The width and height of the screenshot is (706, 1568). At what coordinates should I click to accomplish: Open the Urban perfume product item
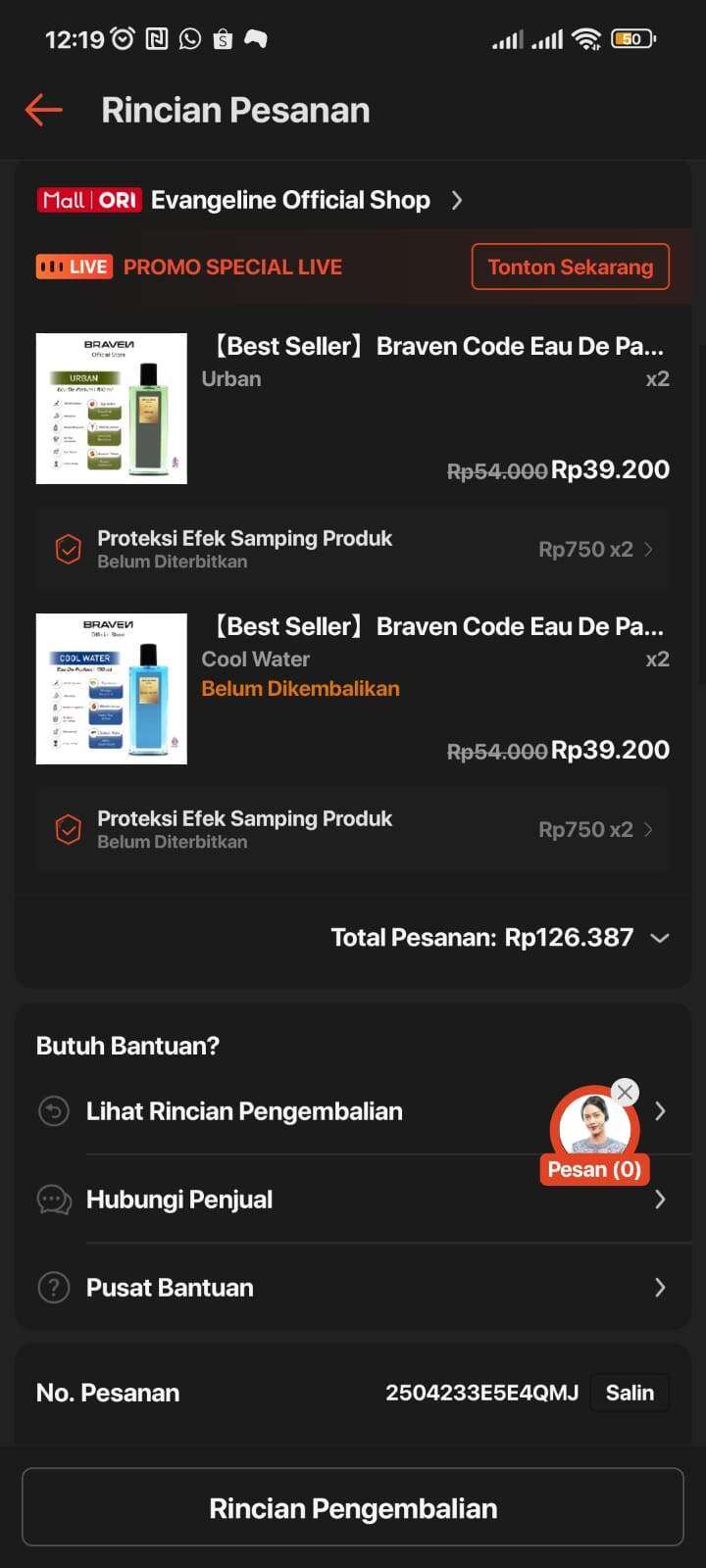click(353, 409)
